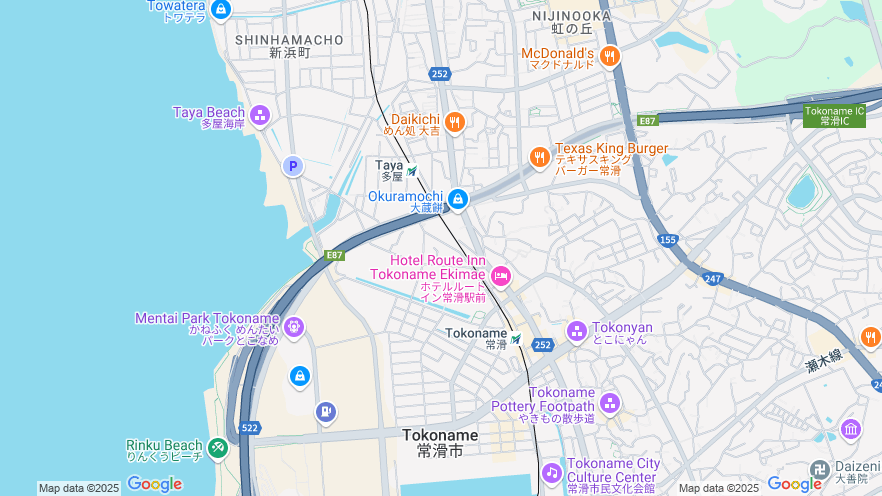
Task: Open Tokoname City Culture Center marker
Action: (x=551, y=472)
